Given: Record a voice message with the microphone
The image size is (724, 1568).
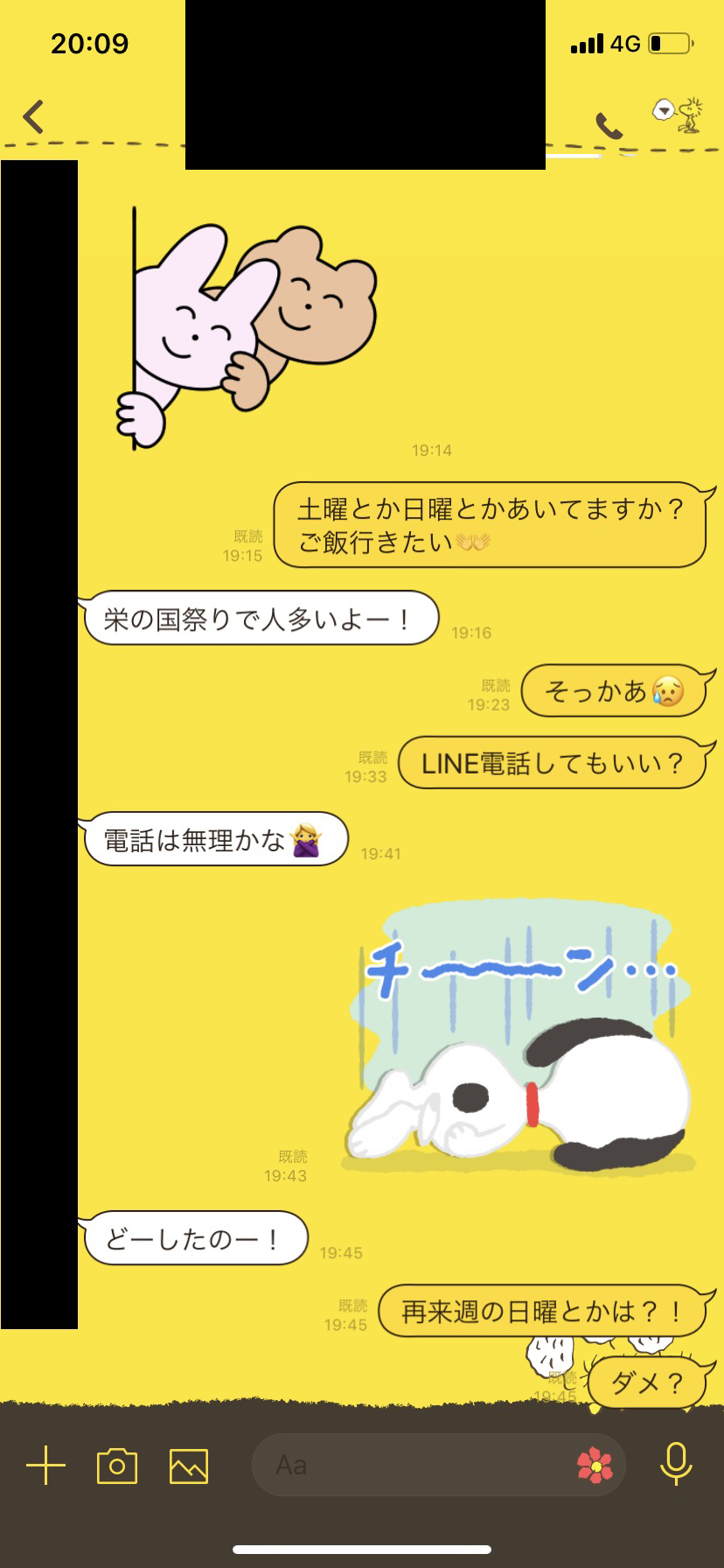Looking at the screenshot, I should (x=675, y=1464).
